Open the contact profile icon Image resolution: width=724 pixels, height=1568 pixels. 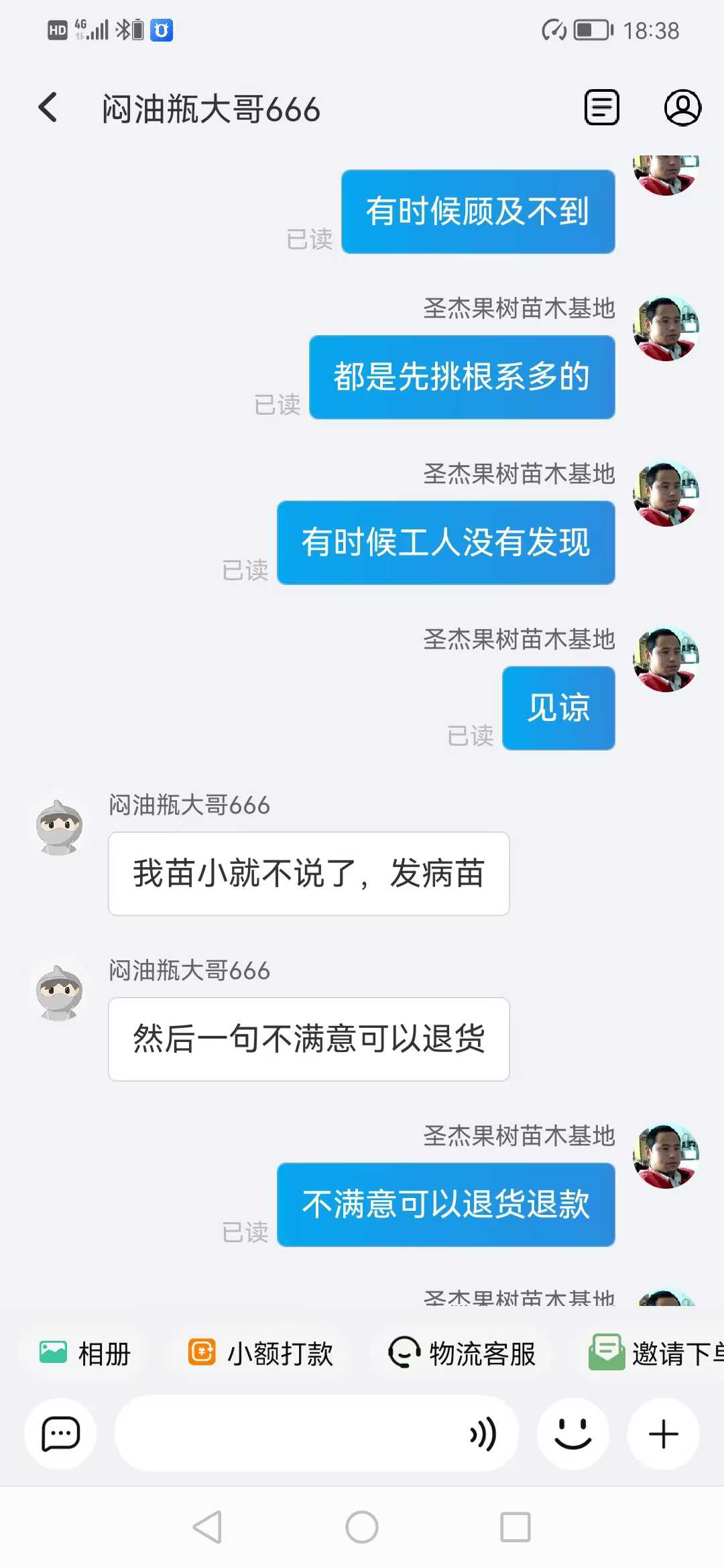[682, 107]
